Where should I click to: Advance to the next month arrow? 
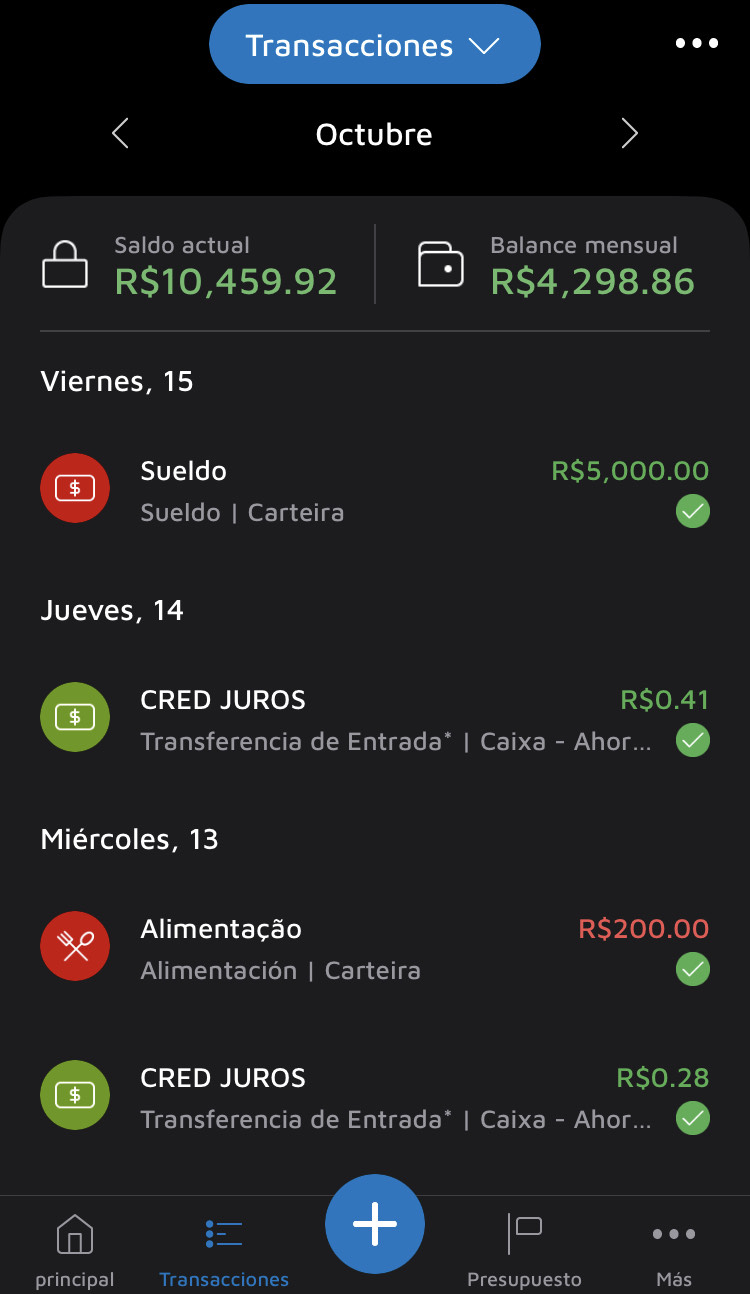629,134
